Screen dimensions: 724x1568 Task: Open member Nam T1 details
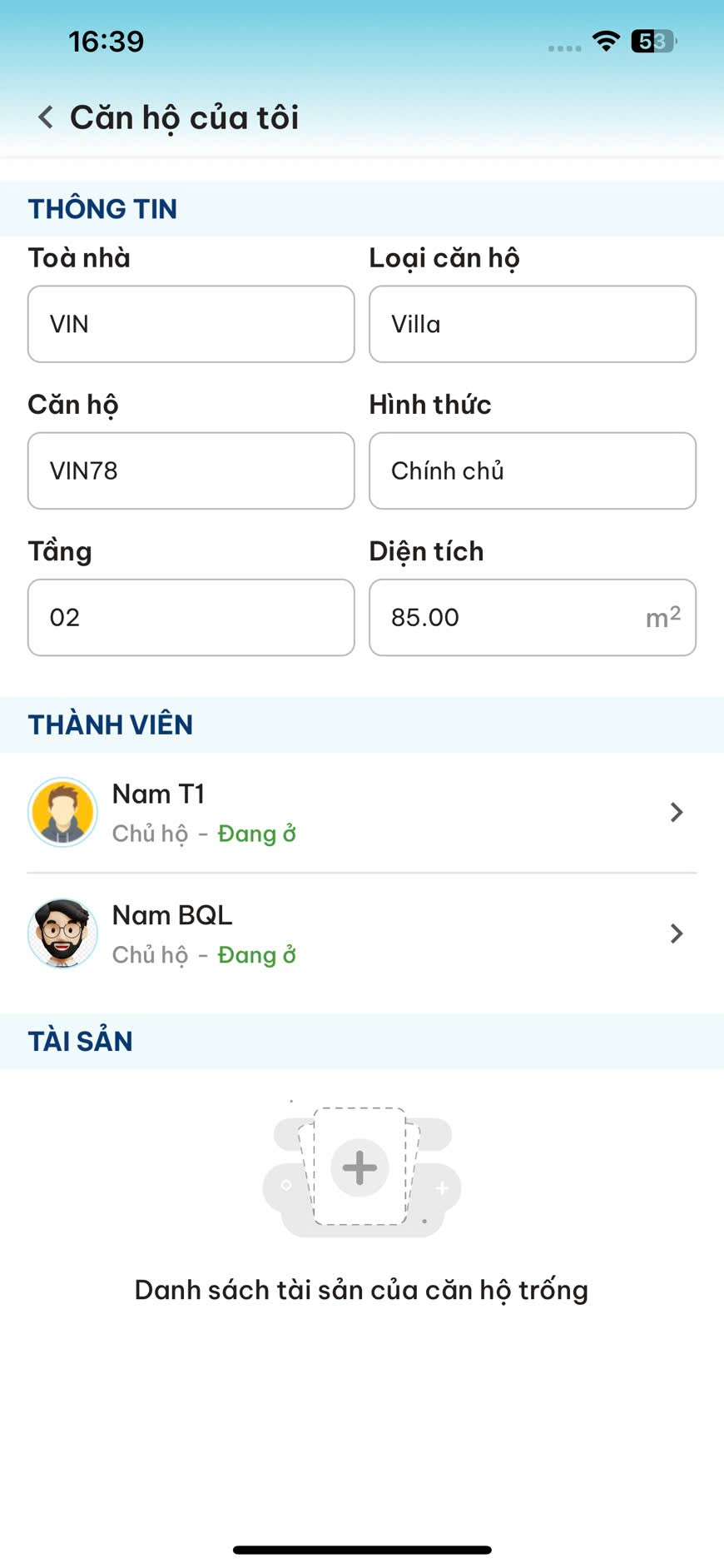pyautogui.click(x=362, y=813)
